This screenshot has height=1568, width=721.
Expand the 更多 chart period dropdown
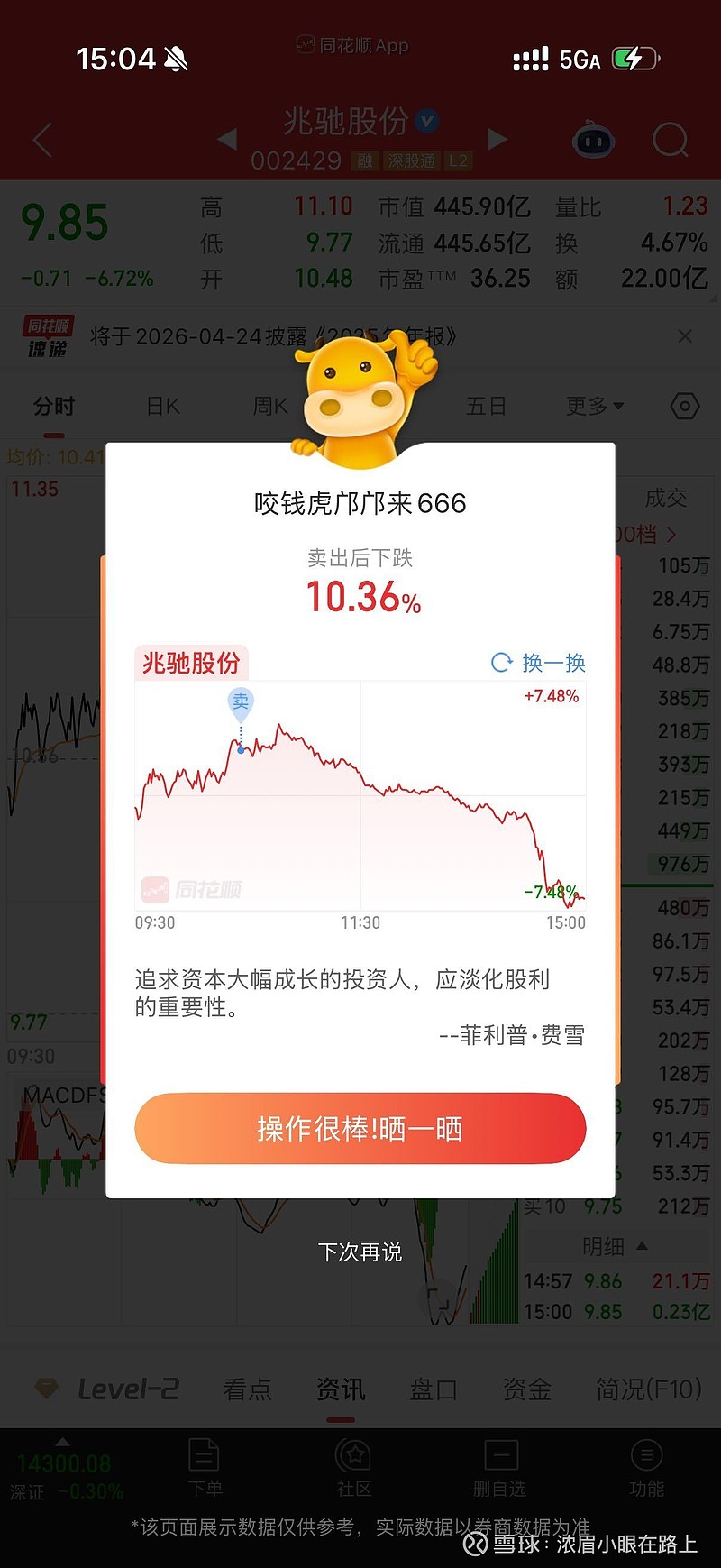click(594, 407)
